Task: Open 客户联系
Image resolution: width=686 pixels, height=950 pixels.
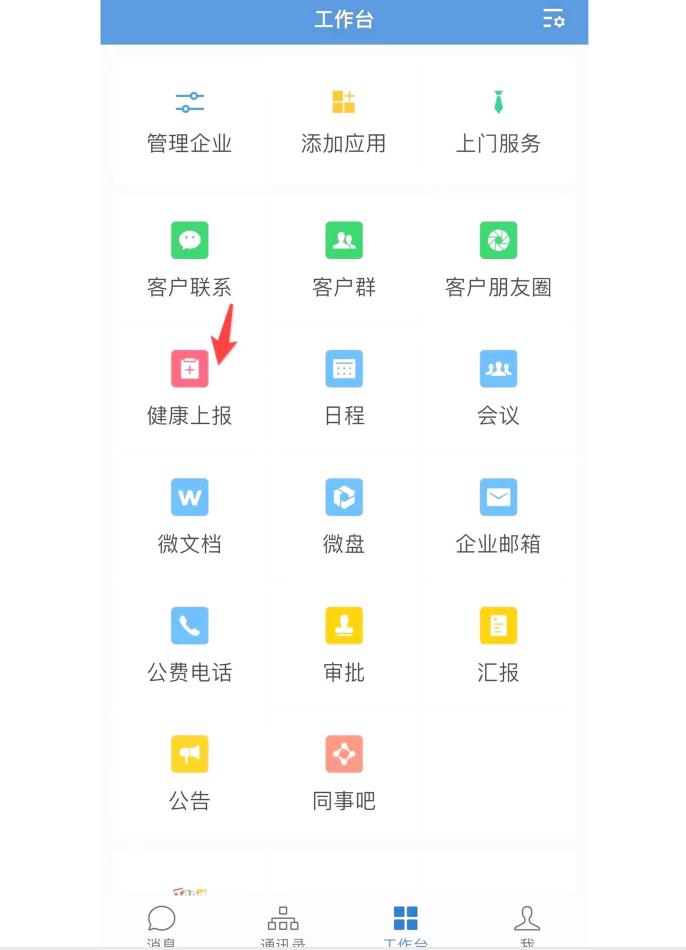Action: pyautogui.click(x=189, y=258)
